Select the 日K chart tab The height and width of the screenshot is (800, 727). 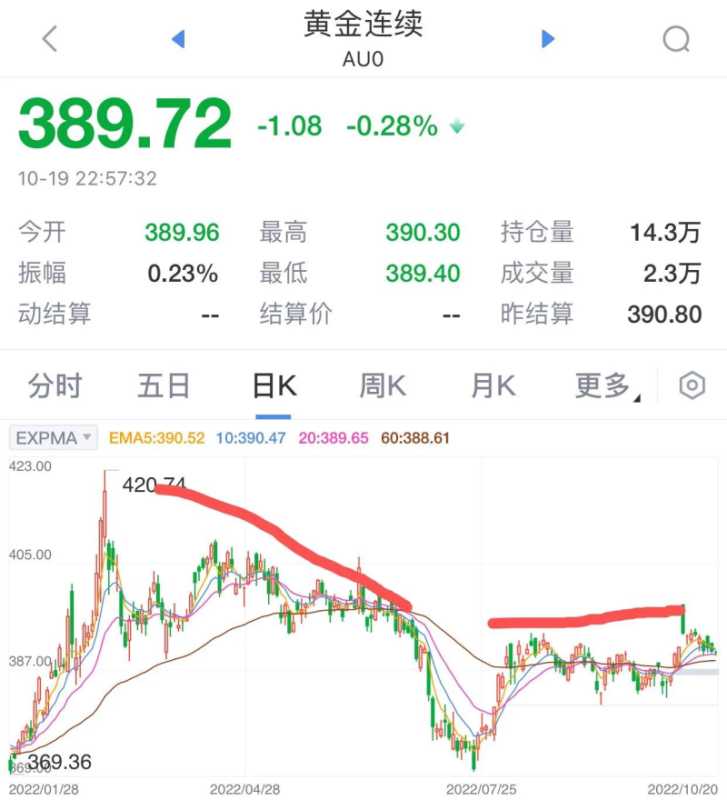click(x=273, y=386)
